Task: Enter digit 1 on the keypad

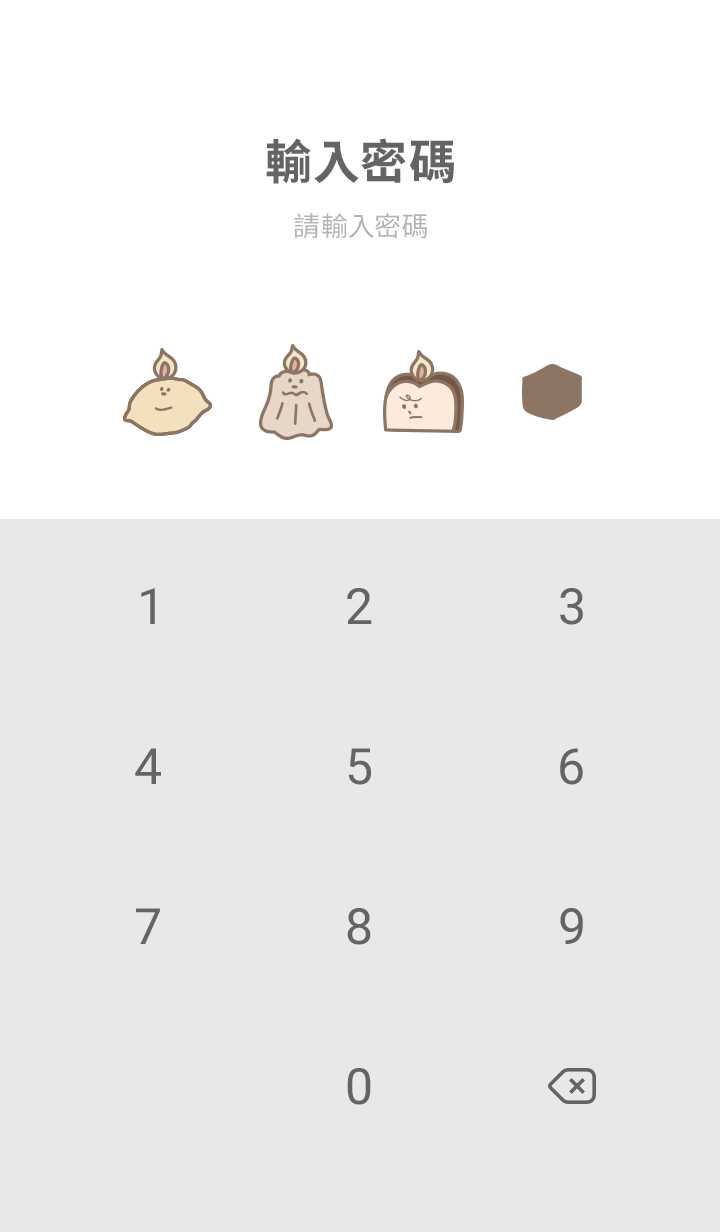Action: click(x=149, y=607)
